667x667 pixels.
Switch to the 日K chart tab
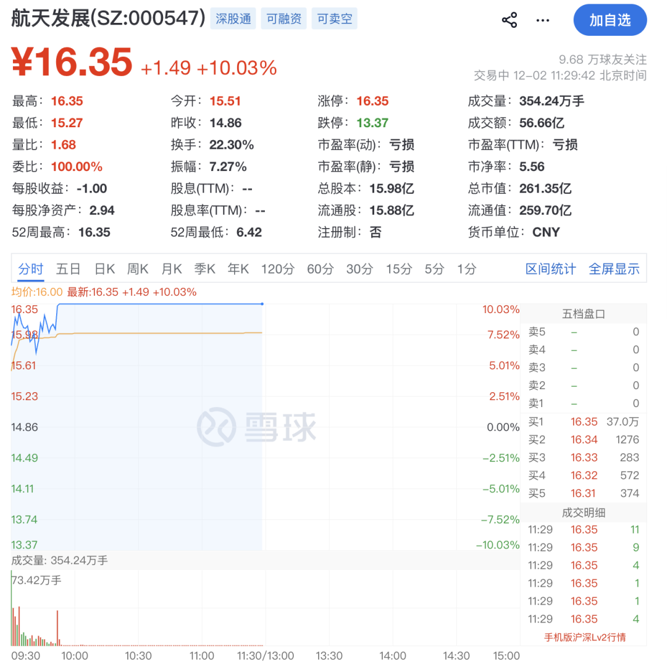pos(104,268)
